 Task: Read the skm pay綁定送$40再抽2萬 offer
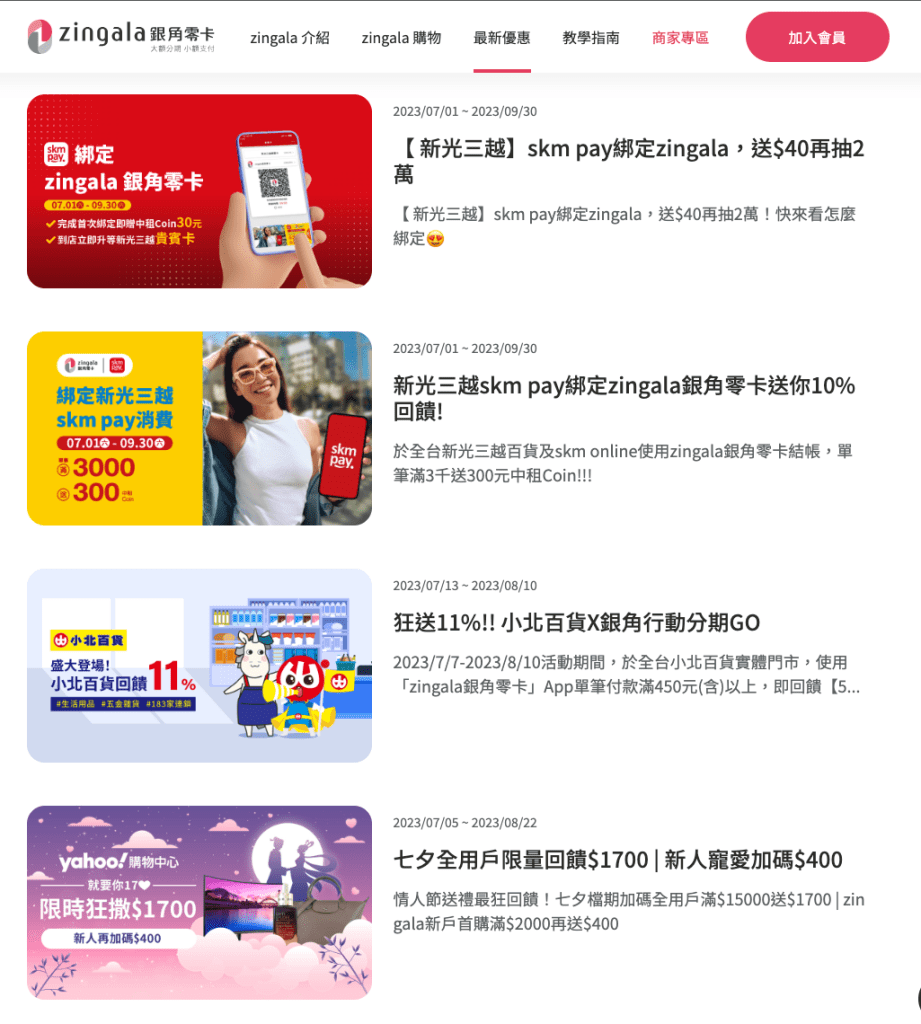coord(628,161)
